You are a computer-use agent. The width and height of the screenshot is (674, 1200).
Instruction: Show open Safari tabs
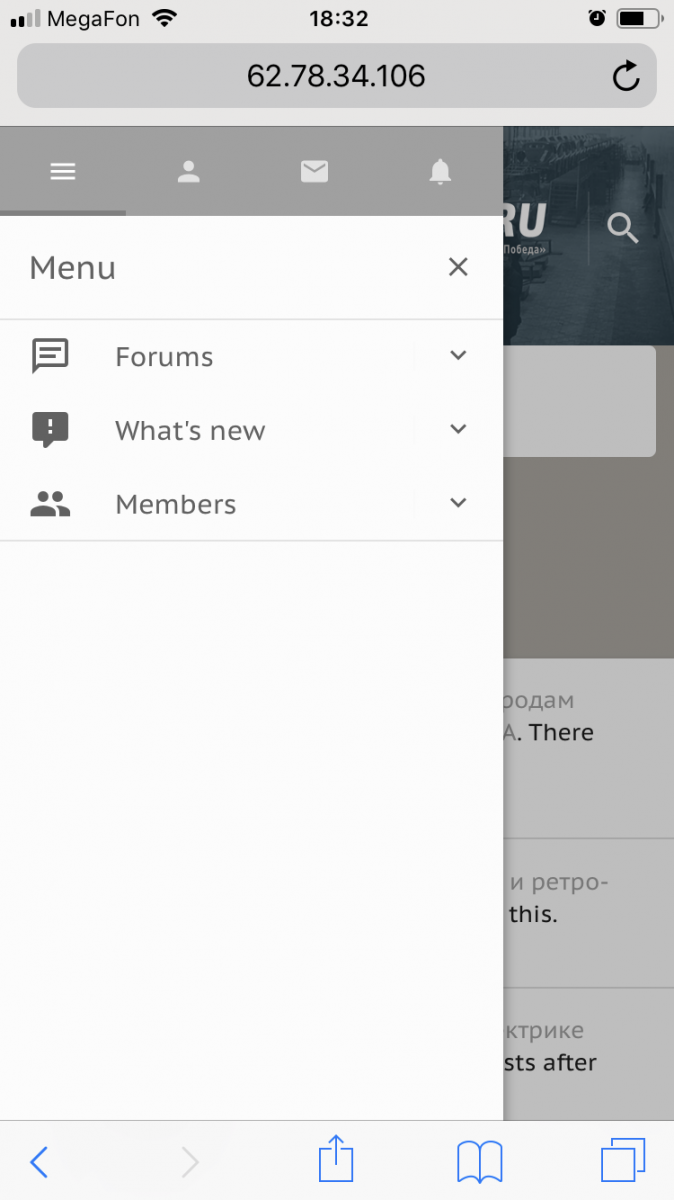click(x=622, y=1162)
